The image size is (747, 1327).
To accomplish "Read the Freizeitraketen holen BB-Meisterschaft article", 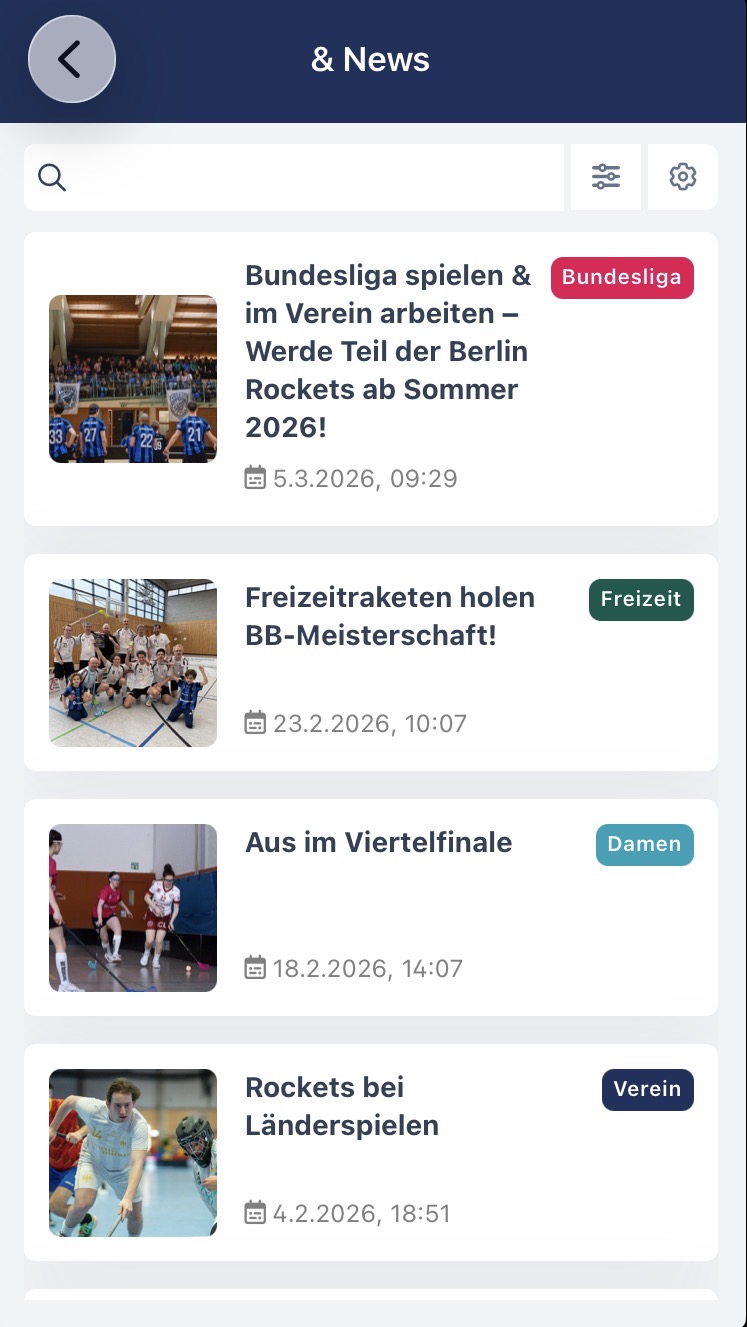I will (x=390, y=616).
